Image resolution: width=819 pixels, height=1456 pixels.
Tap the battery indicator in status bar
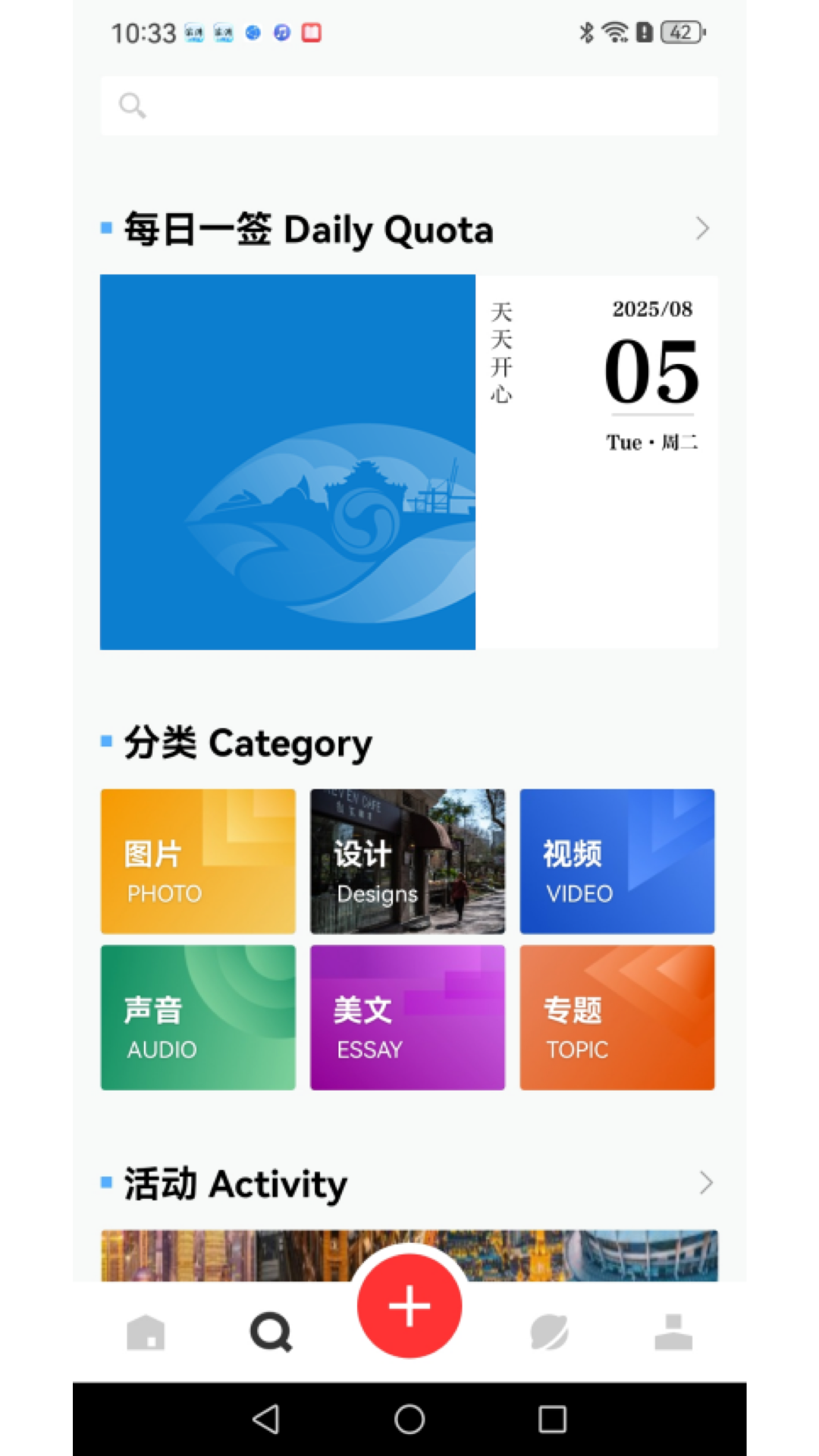pyautogui.click(x=679, y=33)
